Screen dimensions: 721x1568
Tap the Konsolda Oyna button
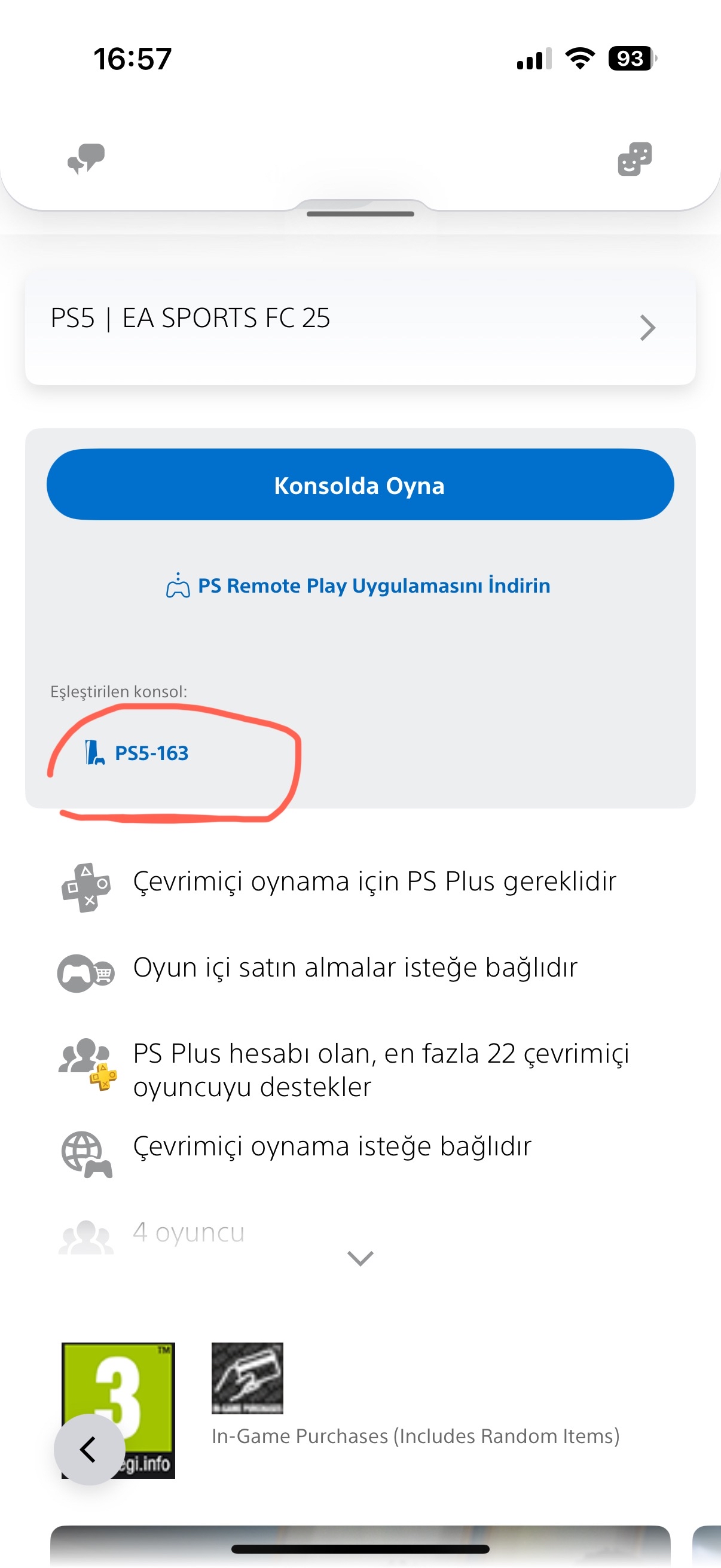coord(360,485)
